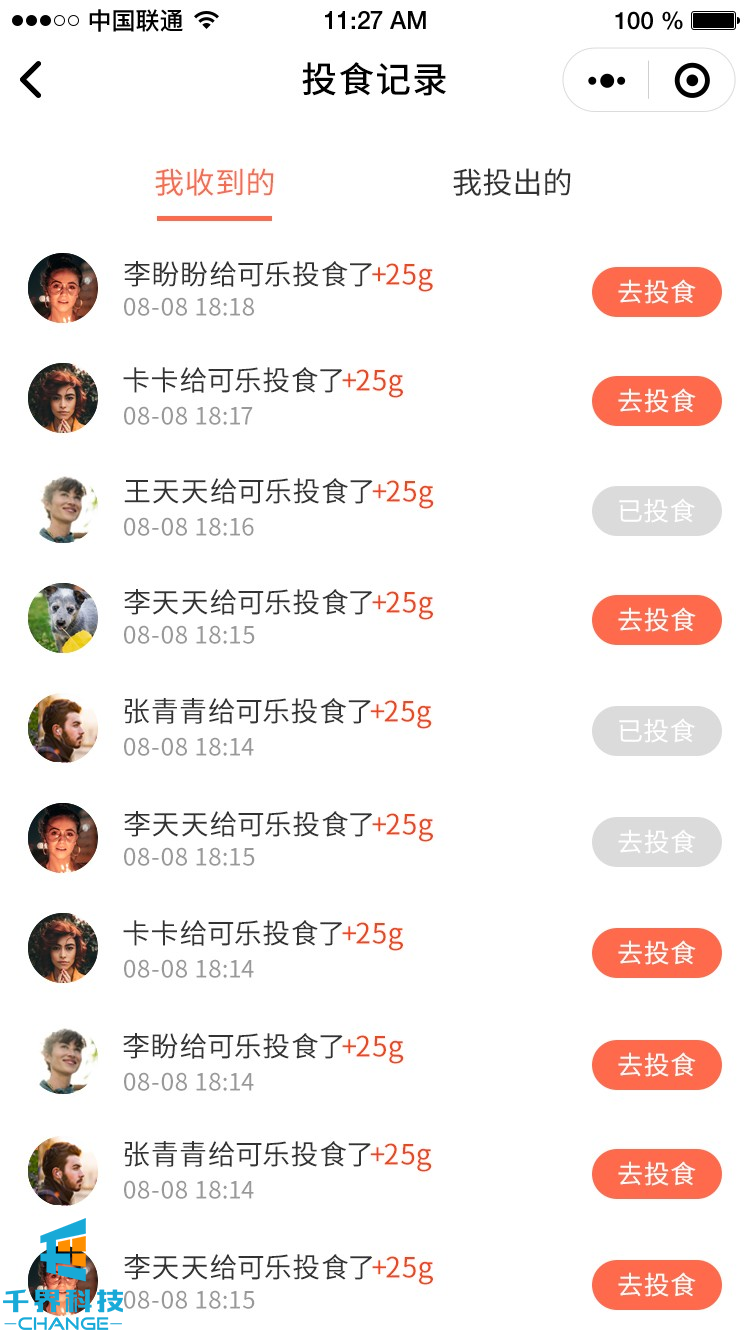Tap the orange 去投食 button for 张青青
This screenshot has width=750, height=1334.
656,1174
